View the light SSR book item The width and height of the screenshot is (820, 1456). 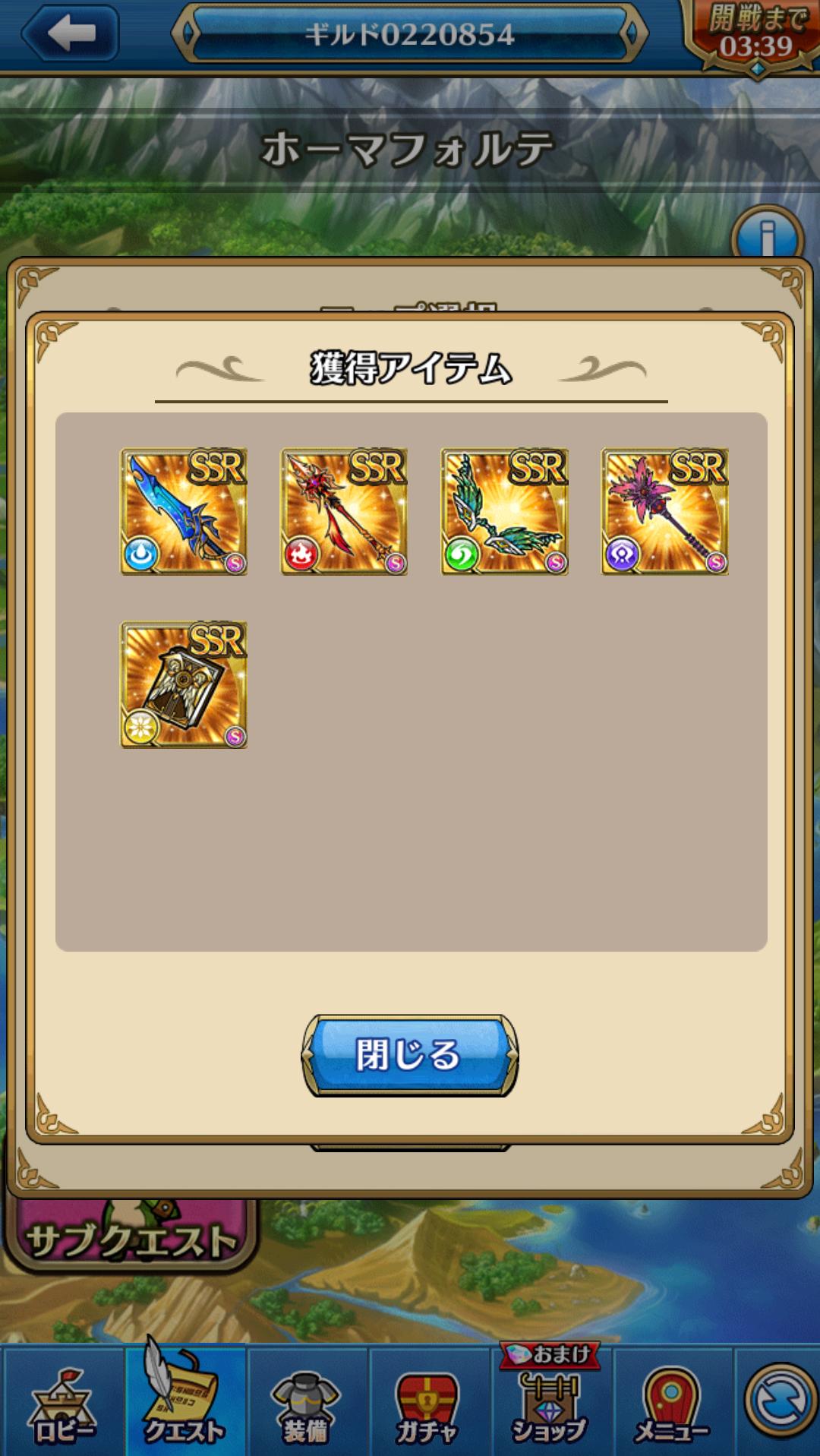pos(184,684)
